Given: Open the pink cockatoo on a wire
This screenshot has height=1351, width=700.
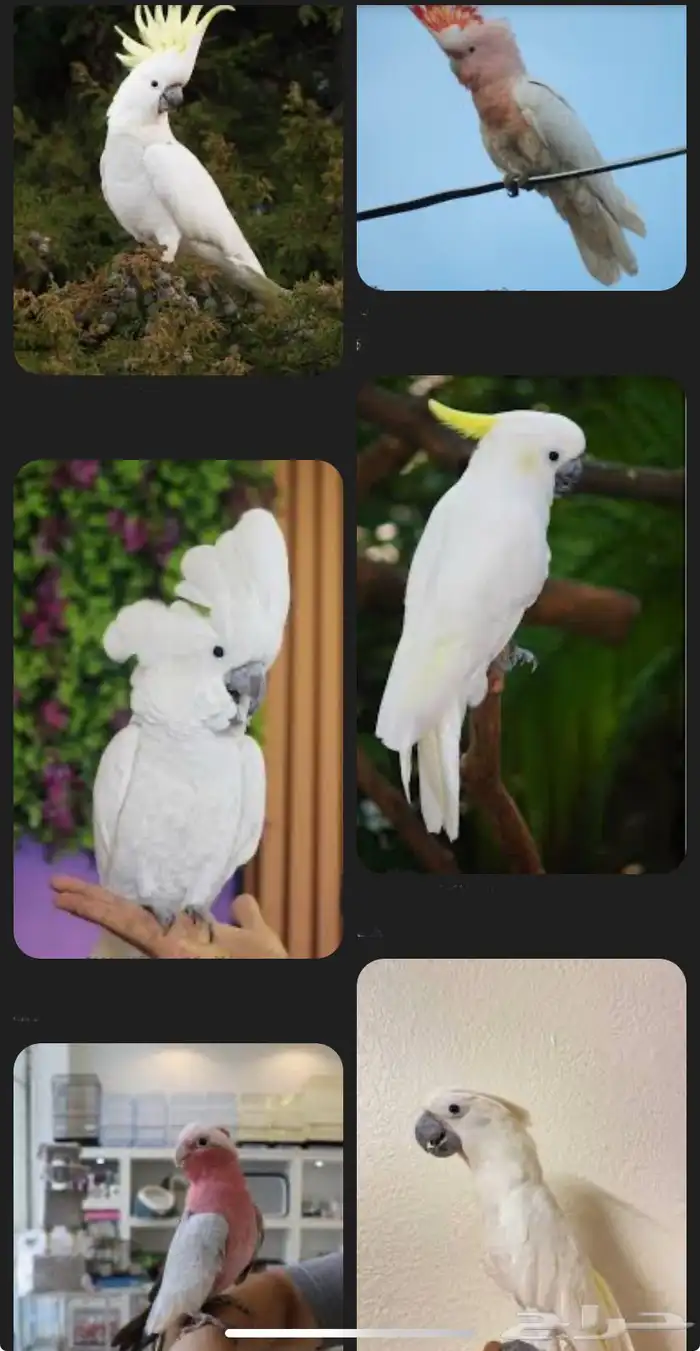Looking at the screenshot, I should tap(521, 148).
